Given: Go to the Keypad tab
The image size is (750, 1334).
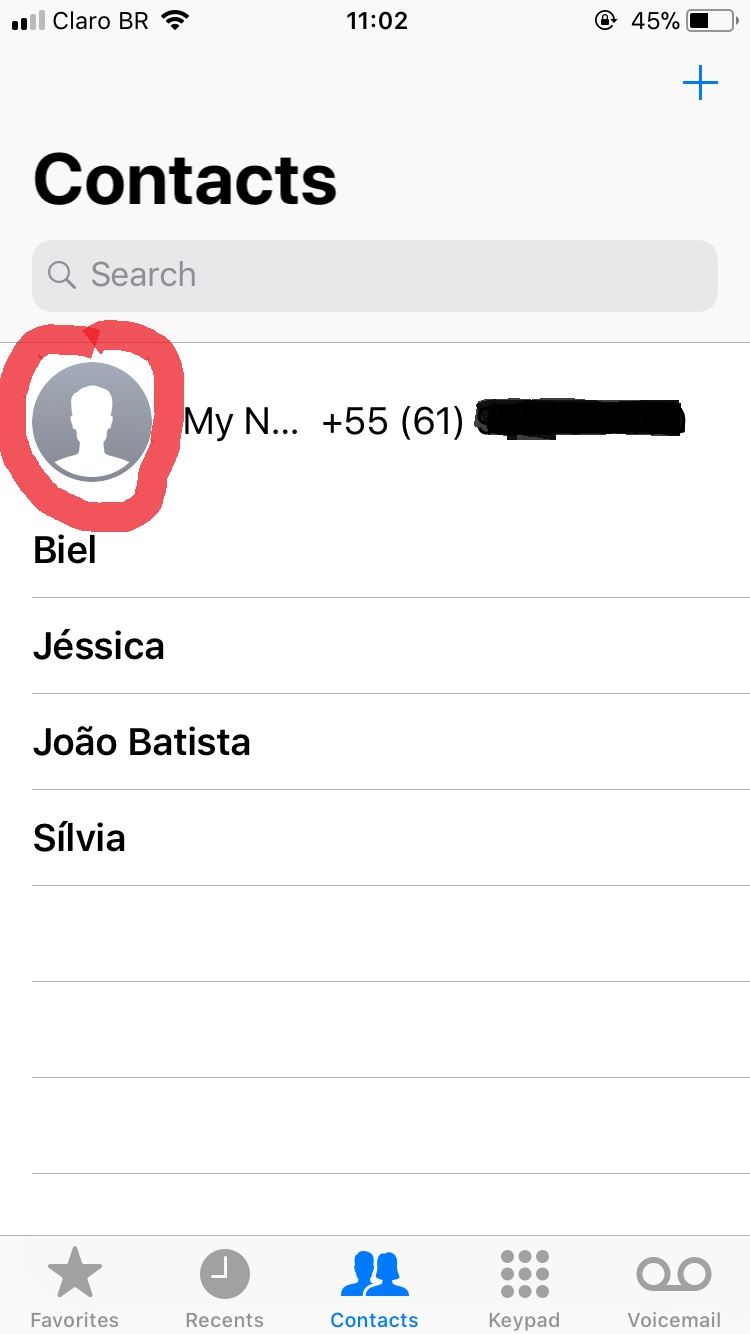Looking at the screenshot, I should pyautogui.click(x=524, y=1288).
